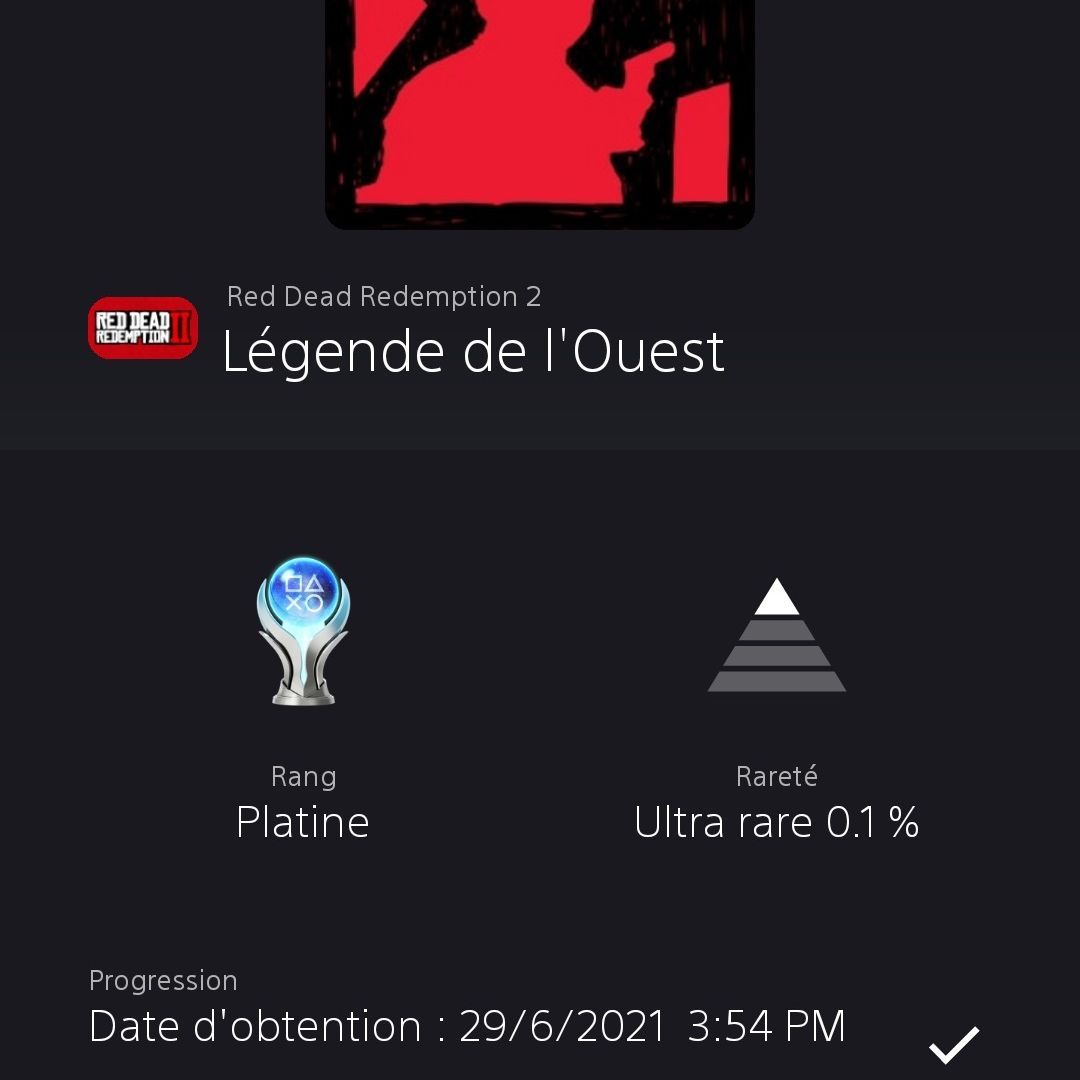1080x1080 pixels.
Task: View the Légende de l'Ouest trophy image
Action: (x=540, y=110)
